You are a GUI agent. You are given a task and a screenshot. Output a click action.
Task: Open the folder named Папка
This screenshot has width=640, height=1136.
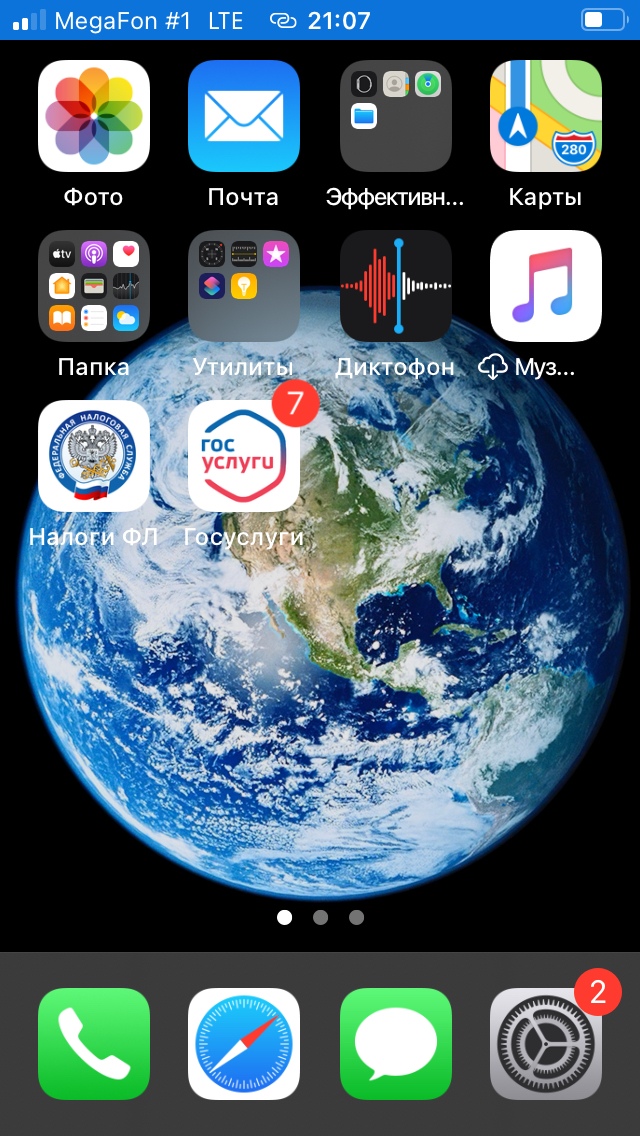94,286
